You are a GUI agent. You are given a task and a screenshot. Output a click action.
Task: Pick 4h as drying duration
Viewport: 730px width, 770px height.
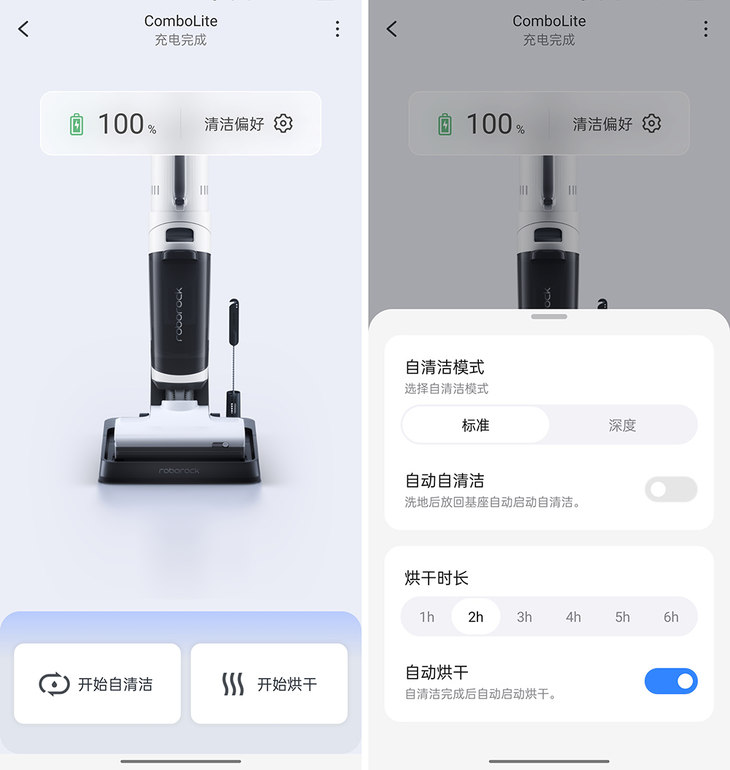click(573, 617)
